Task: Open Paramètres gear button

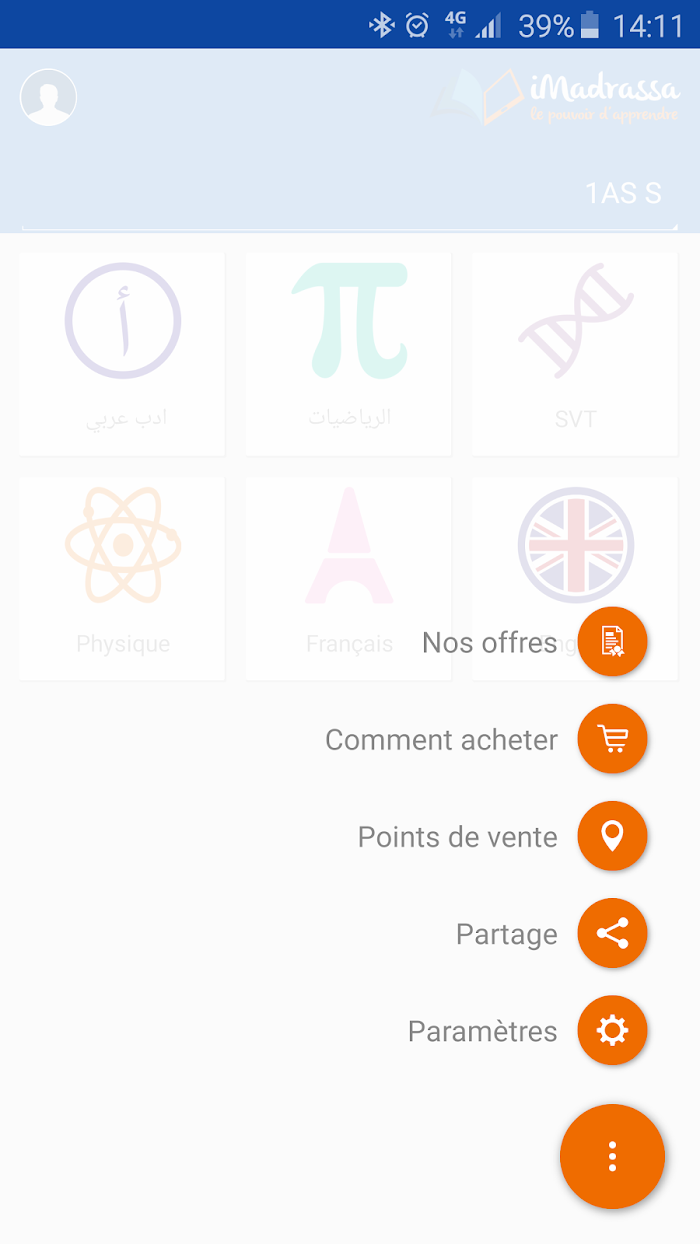Action: pos(612,1030)
